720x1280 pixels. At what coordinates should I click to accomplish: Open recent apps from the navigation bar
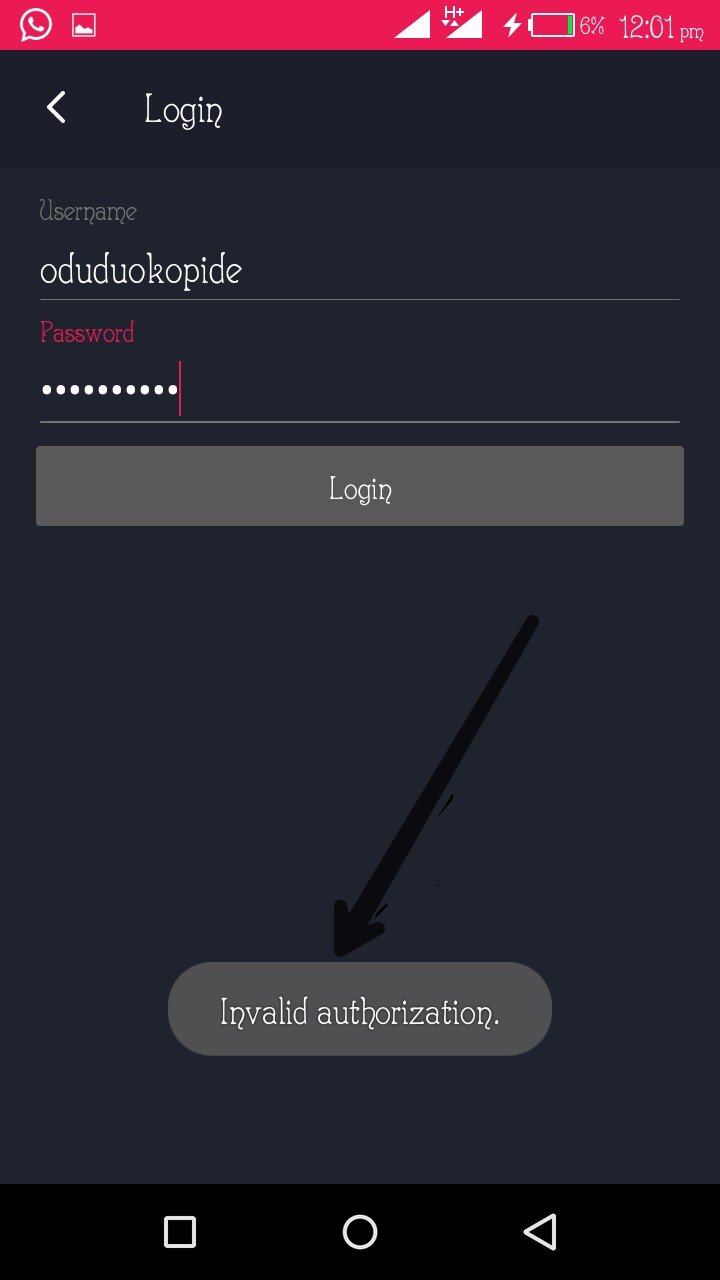coord(180,1232)
